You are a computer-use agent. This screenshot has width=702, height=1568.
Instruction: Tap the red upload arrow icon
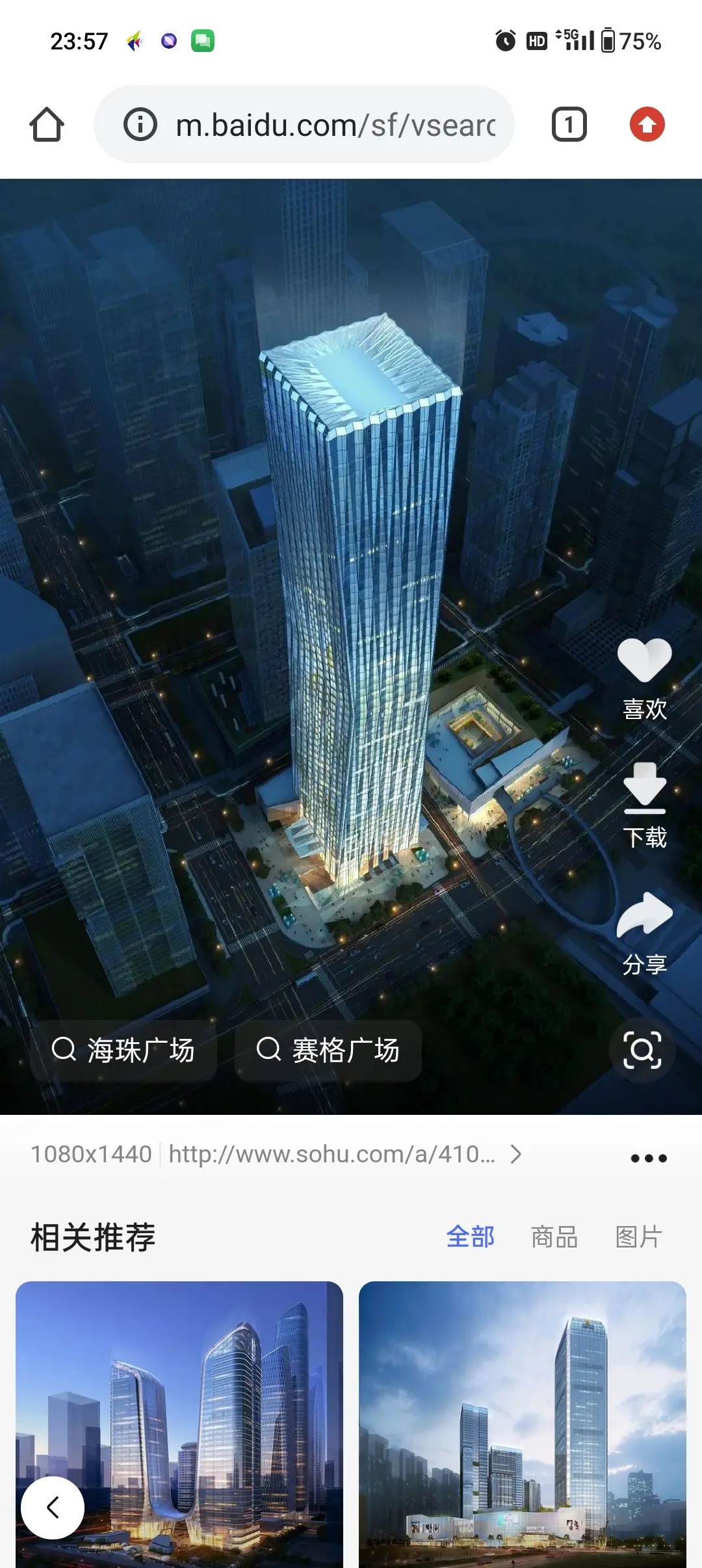click(647, 124)
